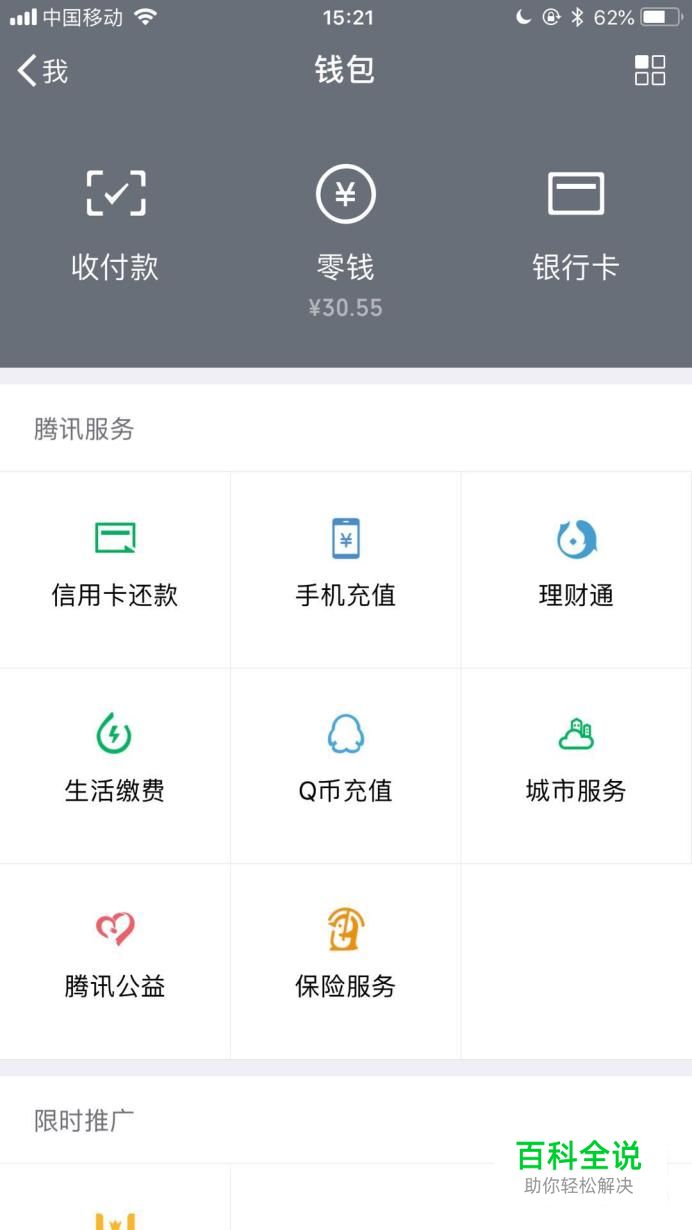The height and width of the screenshot is (1230, 692).
Task: Visit 腾讯公益 charity
Action: coord(115,958)
